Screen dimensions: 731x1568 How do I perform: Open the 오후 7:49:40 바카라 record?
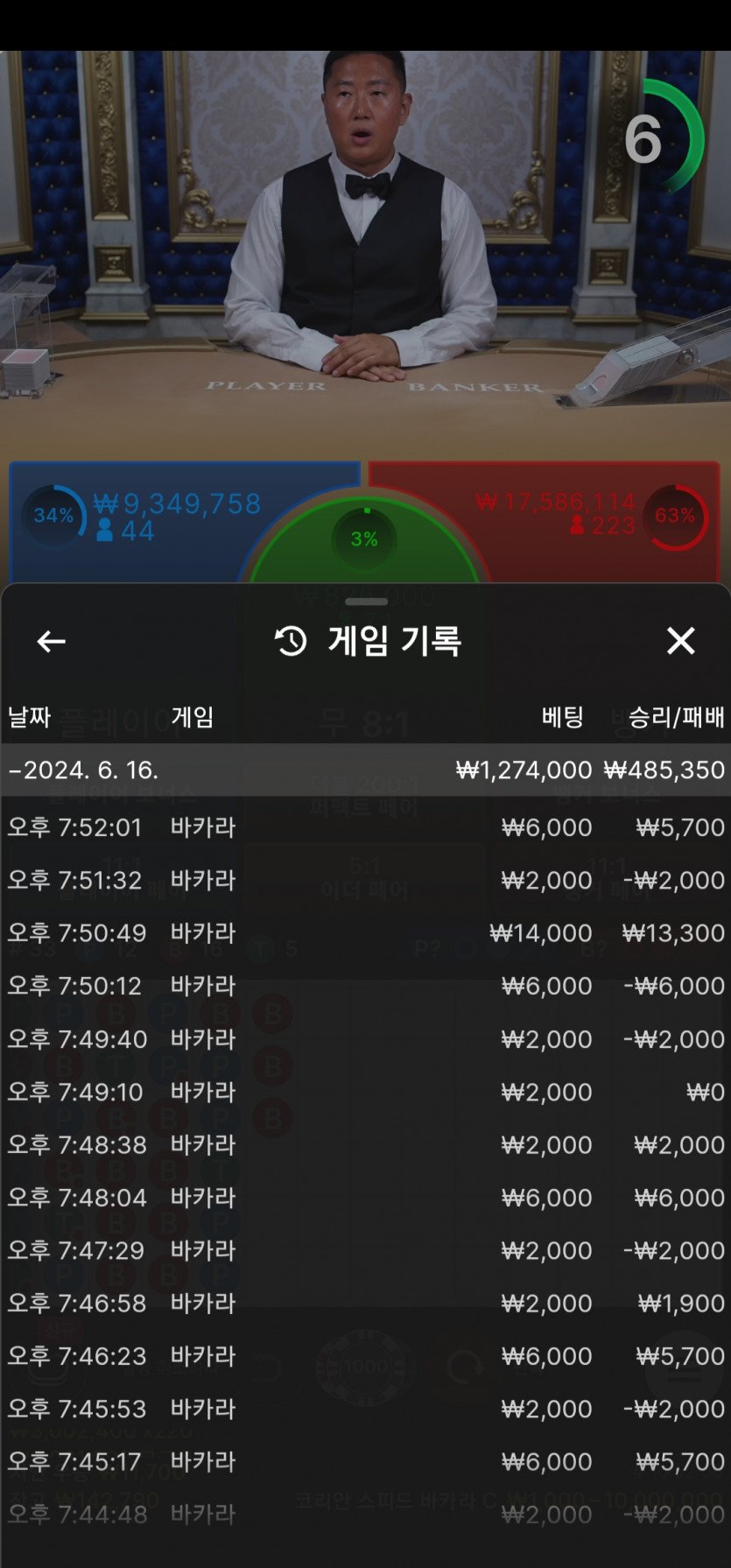point(365,1039)
